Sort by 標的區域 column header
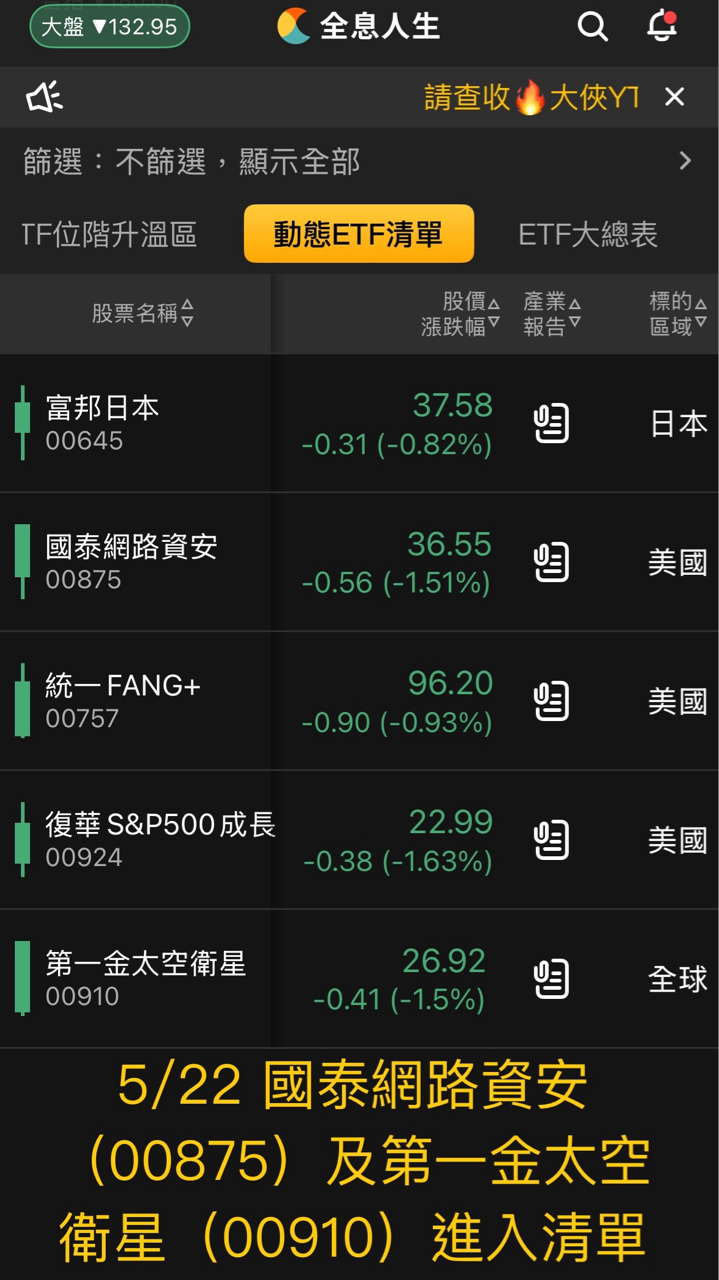Image resolution: width=719 pixels, height=1280 pixels. [x=677, y=314]
